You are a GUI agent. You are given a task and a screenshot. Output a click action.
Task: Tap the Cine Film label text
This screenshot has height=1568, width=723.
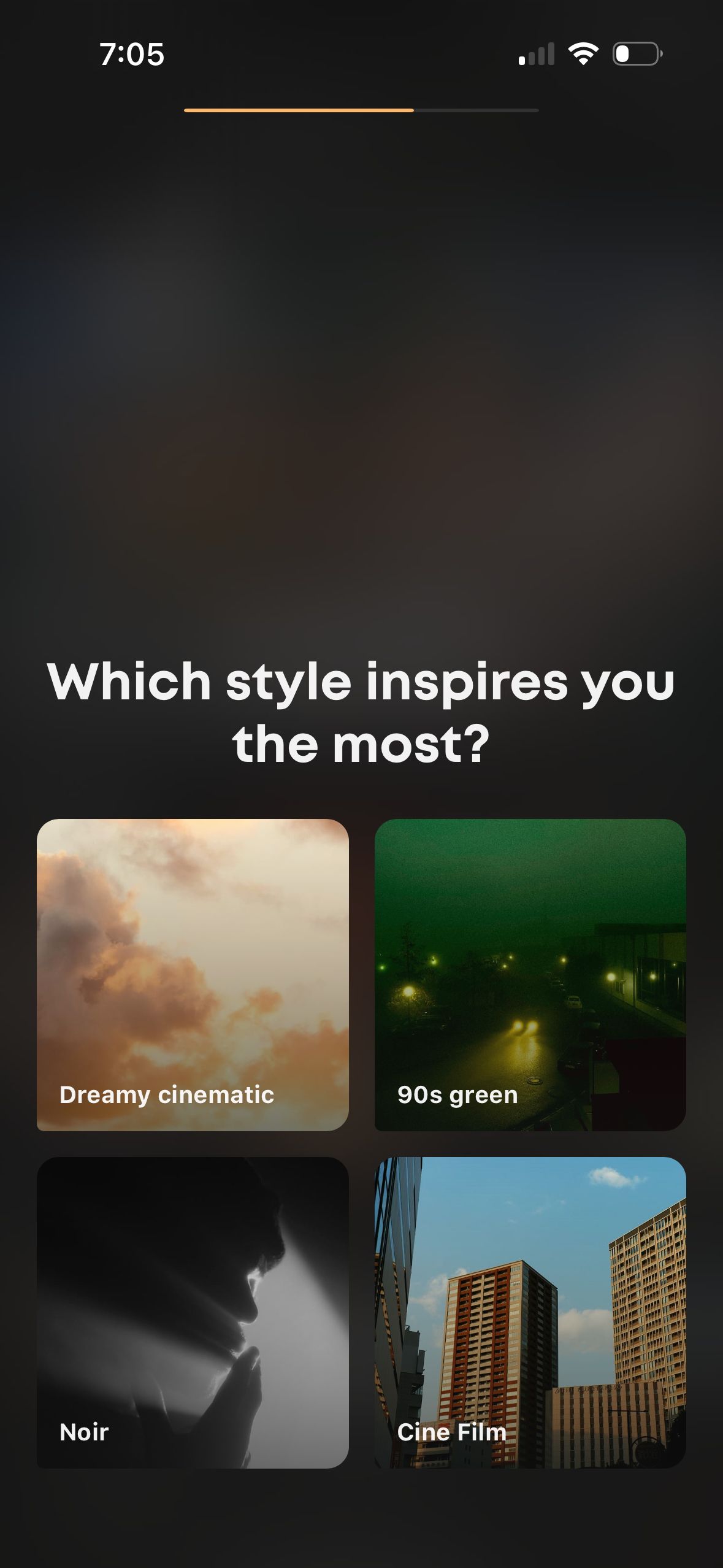tap(451, 1432)
